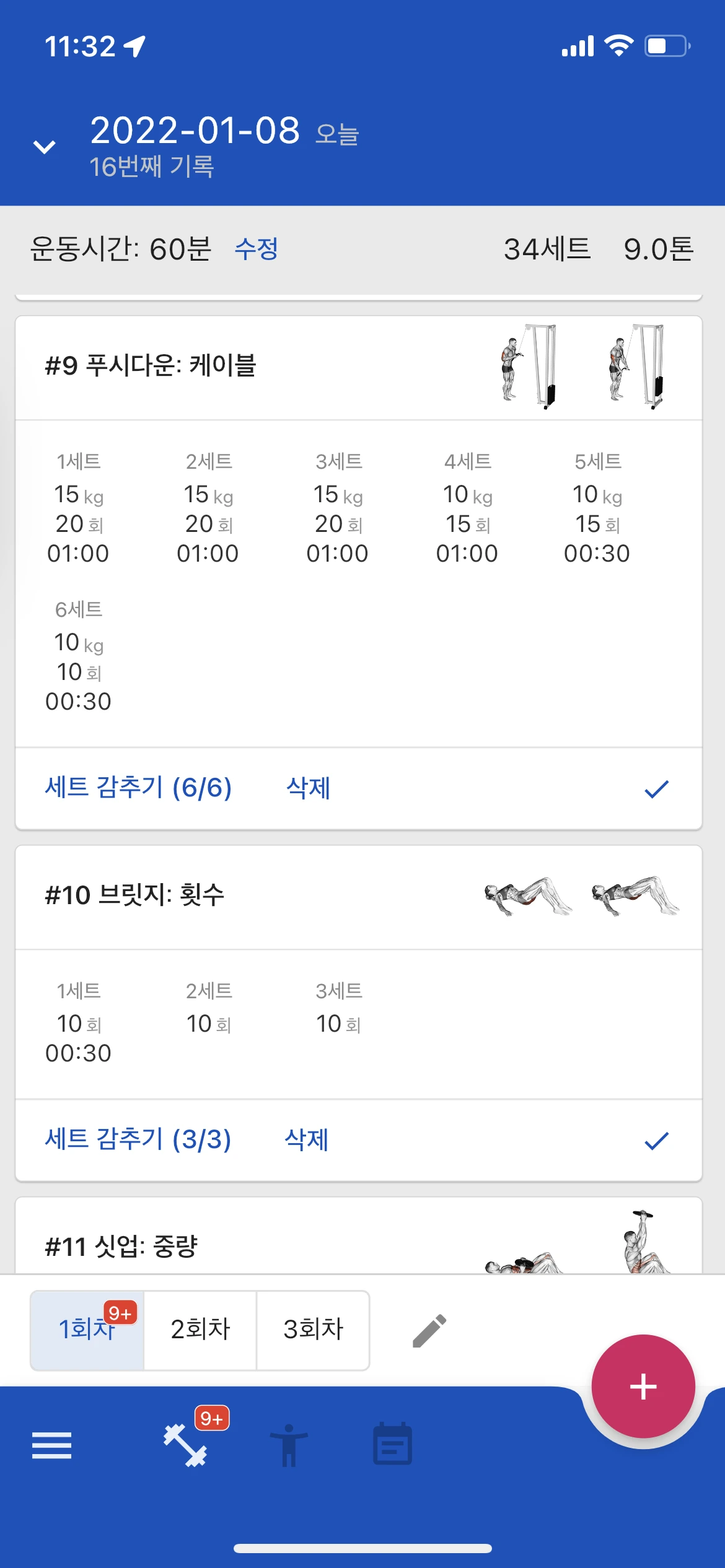
Task: Open the calendar tab
Action: point(392,1445)
